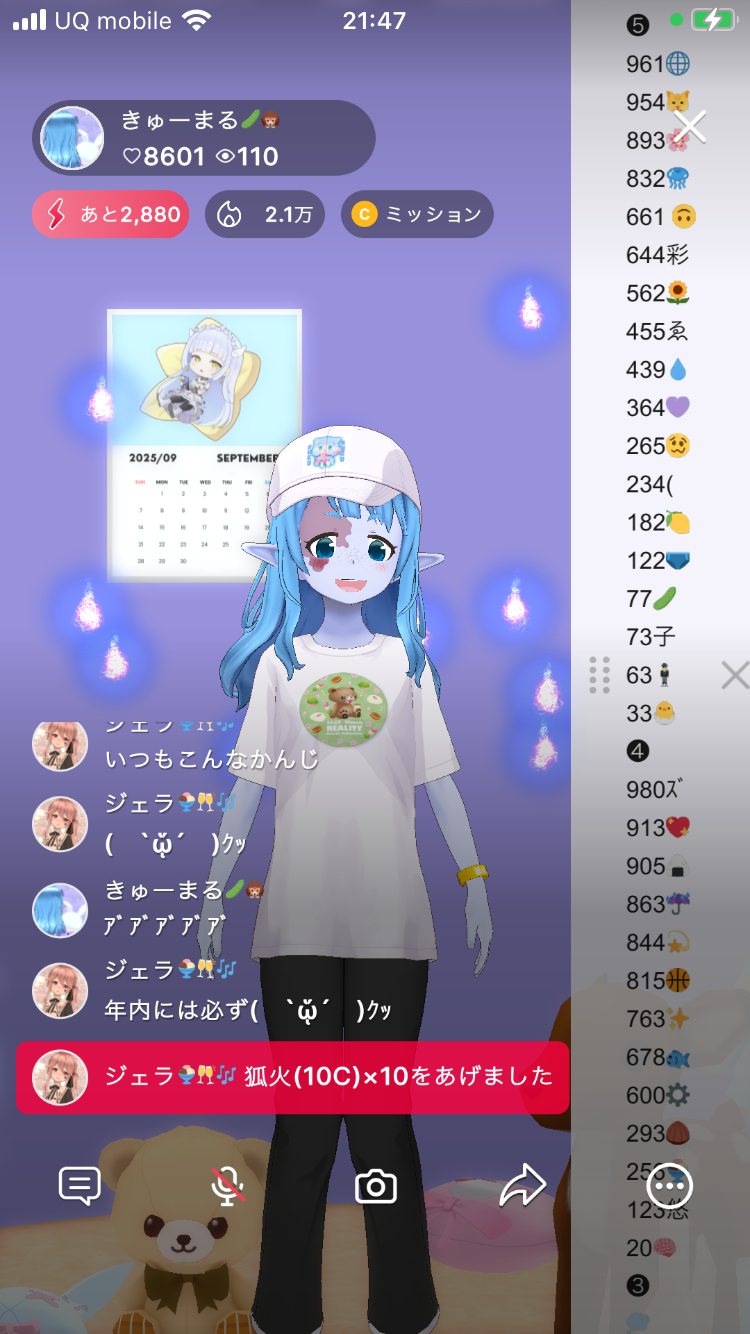Take a screenshot with the camera icon
The width and height of the screenshot is (750, 1334).
(376, 1187)
